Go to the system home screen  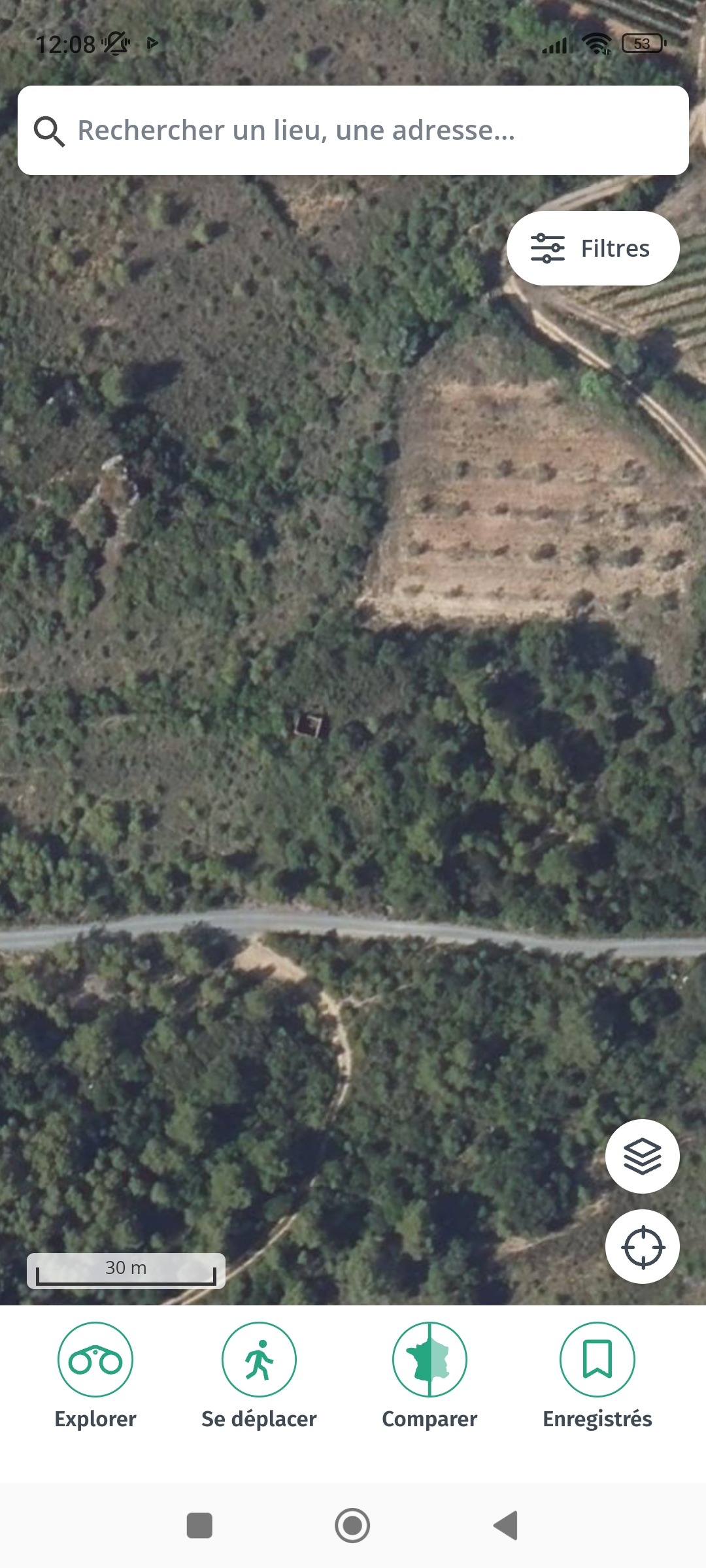tap(352, 1526)
